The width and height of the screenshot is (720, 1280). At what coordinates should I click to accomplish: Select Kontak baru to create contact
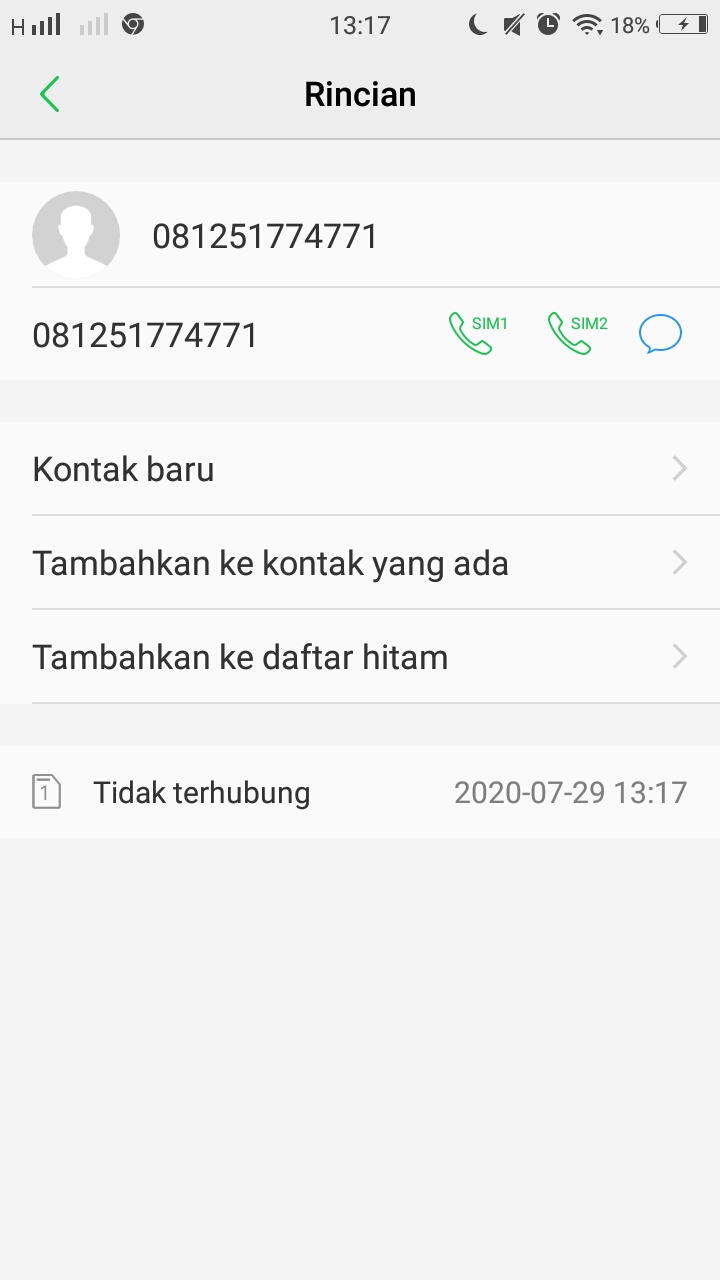[123, 469]
